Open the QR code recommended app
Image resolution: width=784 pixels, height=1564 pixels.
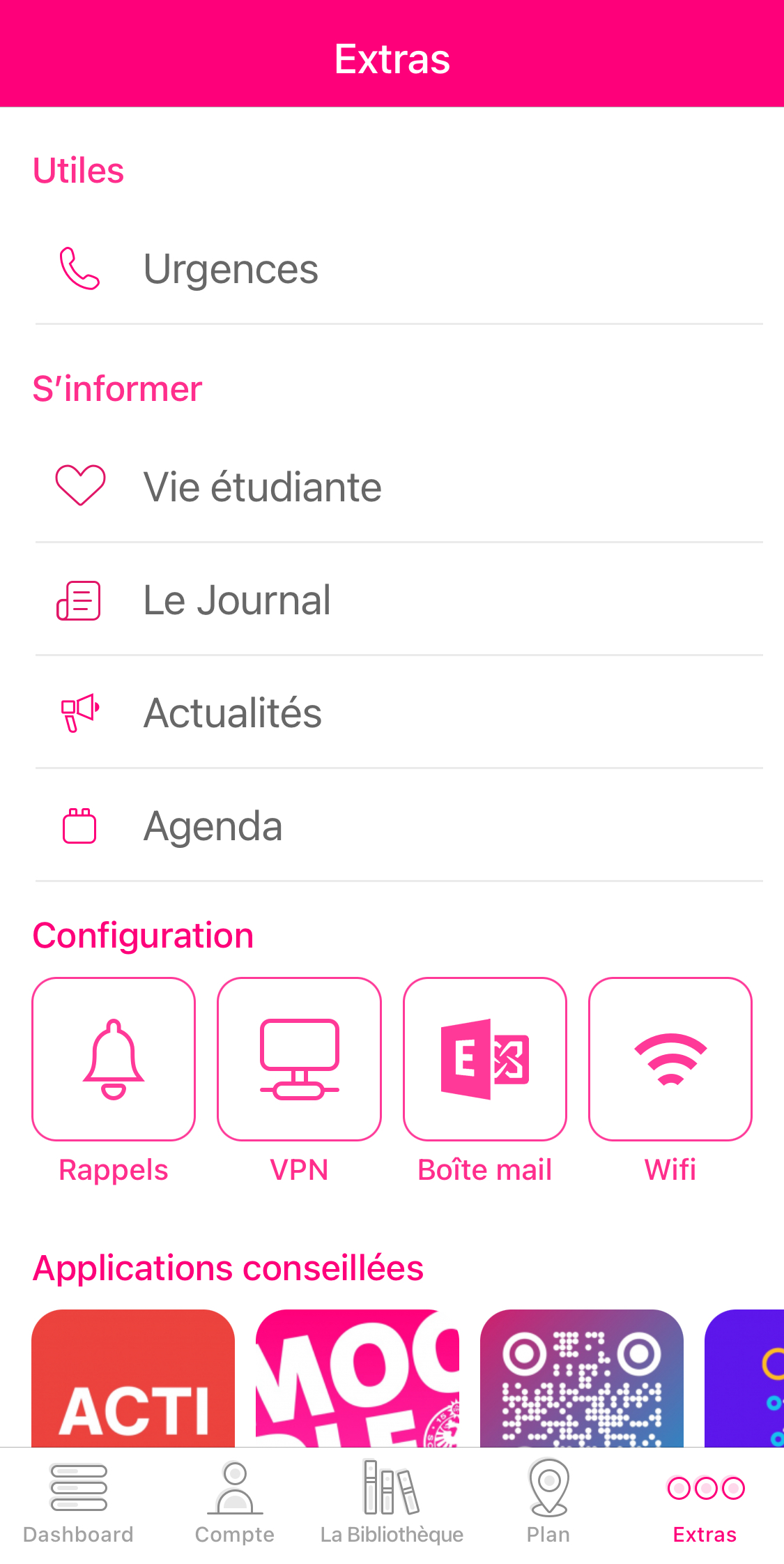582,1379
